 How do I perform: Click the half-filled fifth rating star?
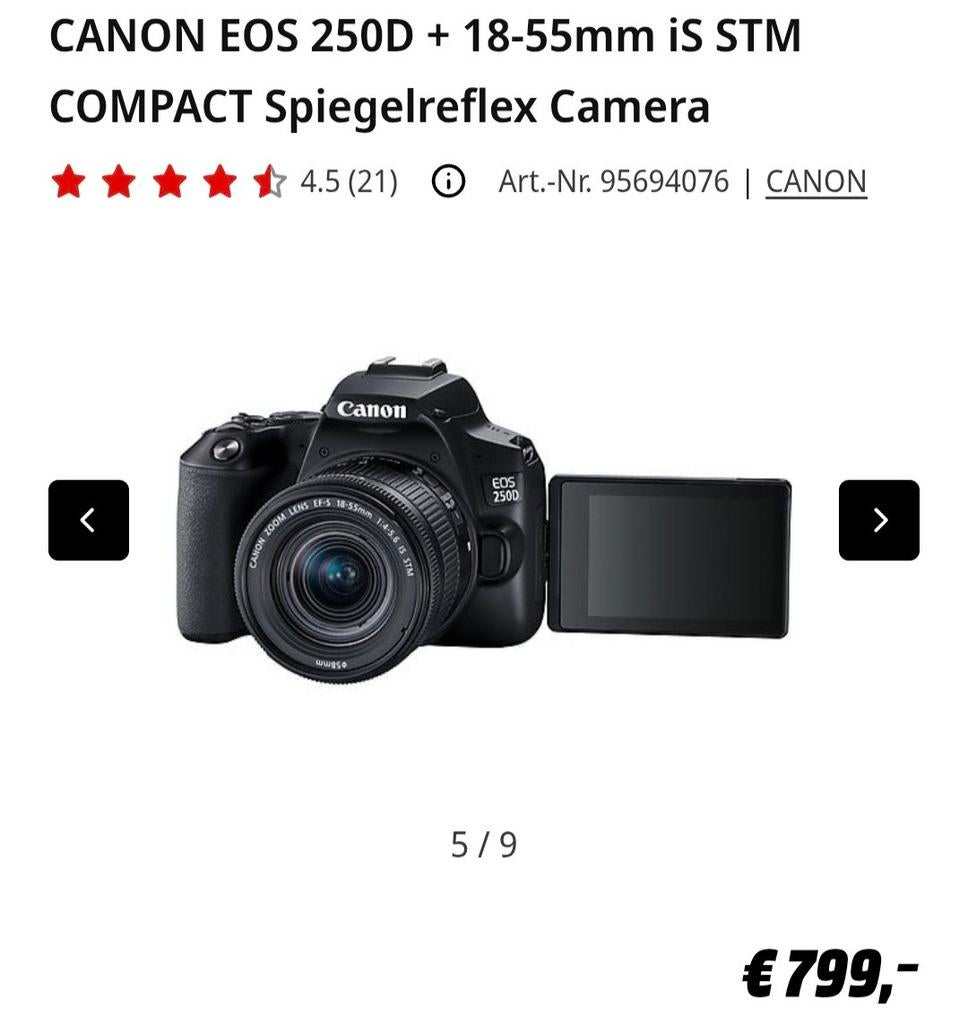pos(266,182)
